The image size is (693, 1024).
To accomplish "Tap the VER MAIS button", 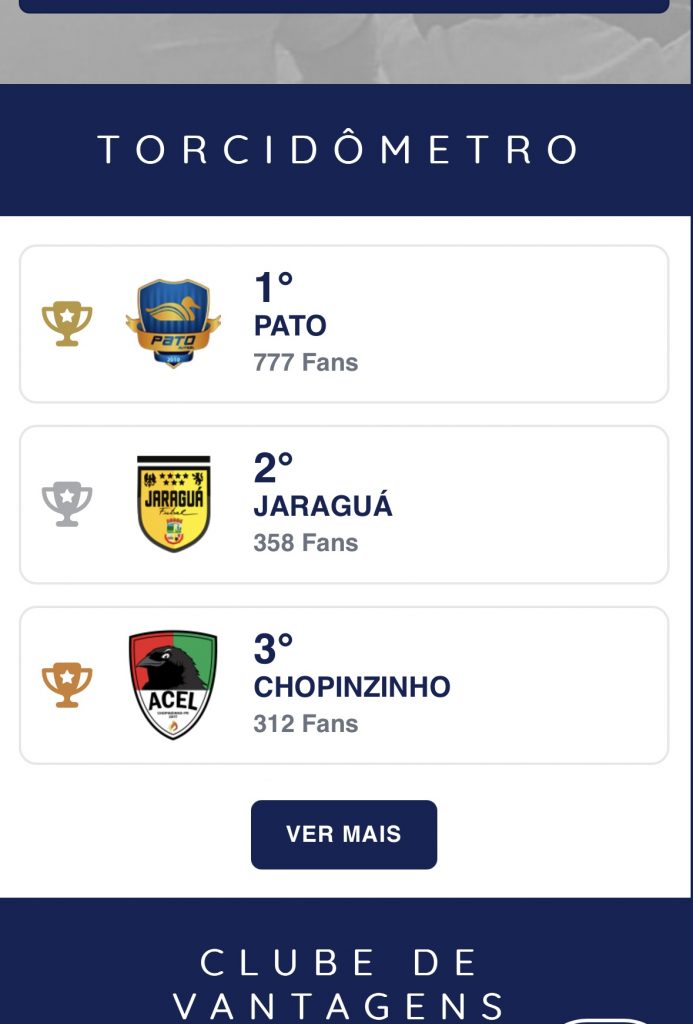I will (344, 834).
